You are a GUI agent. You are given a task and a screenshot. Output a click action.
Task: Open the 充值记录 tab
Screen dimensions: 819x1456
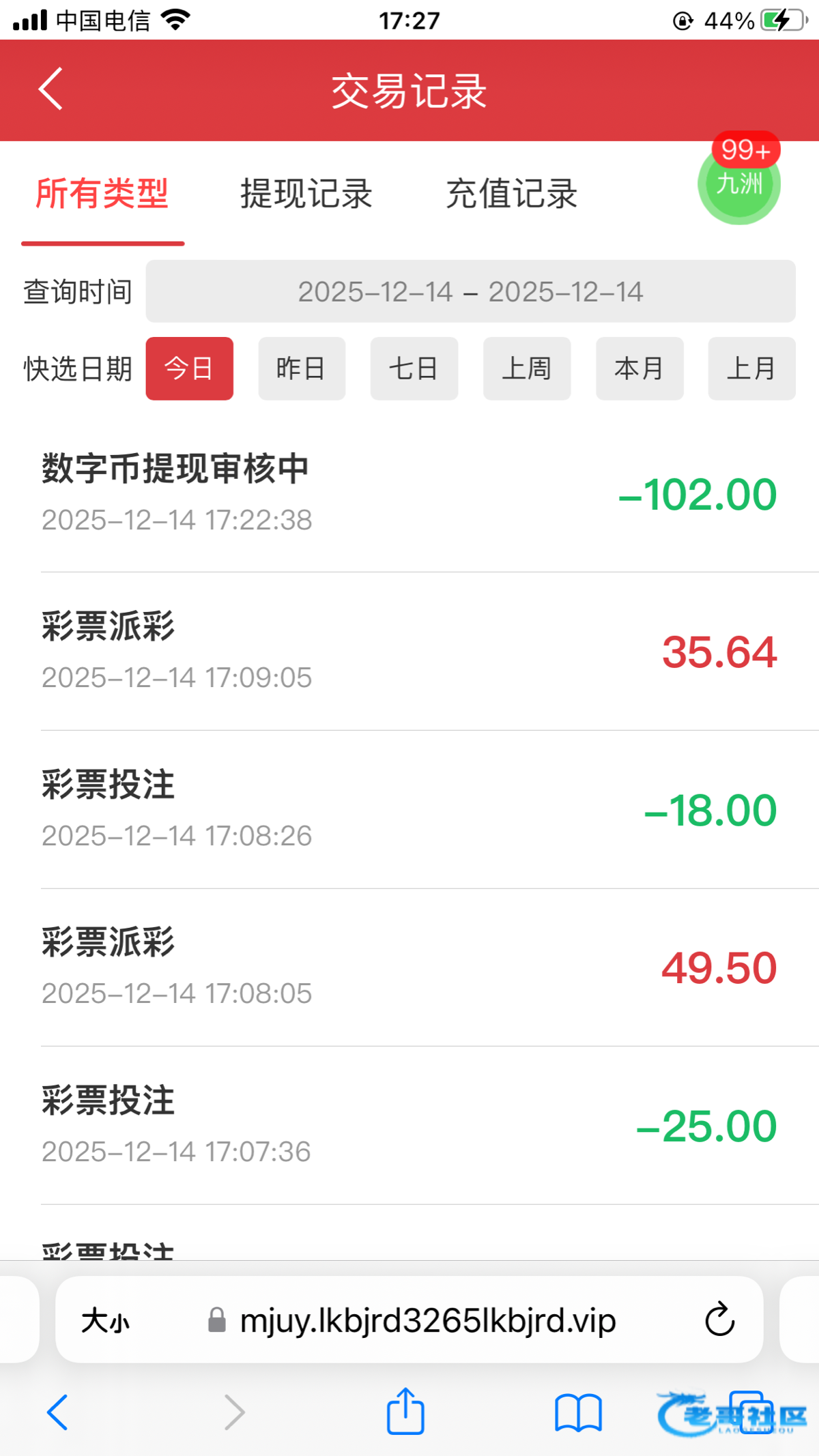(512, 194)
